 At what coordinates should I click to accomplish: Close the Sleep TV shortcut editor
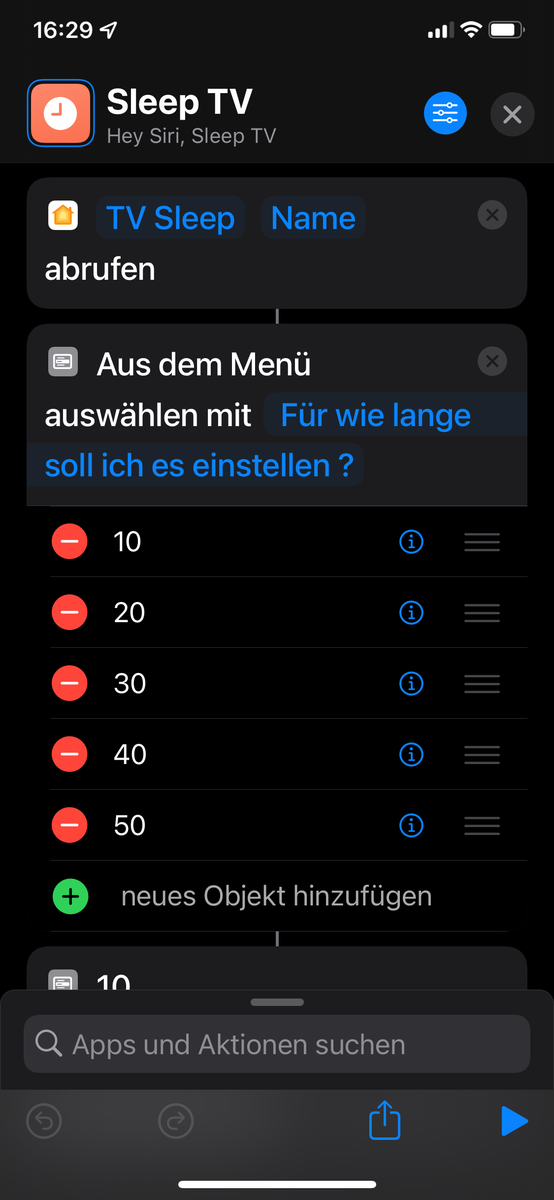point(512,114)
